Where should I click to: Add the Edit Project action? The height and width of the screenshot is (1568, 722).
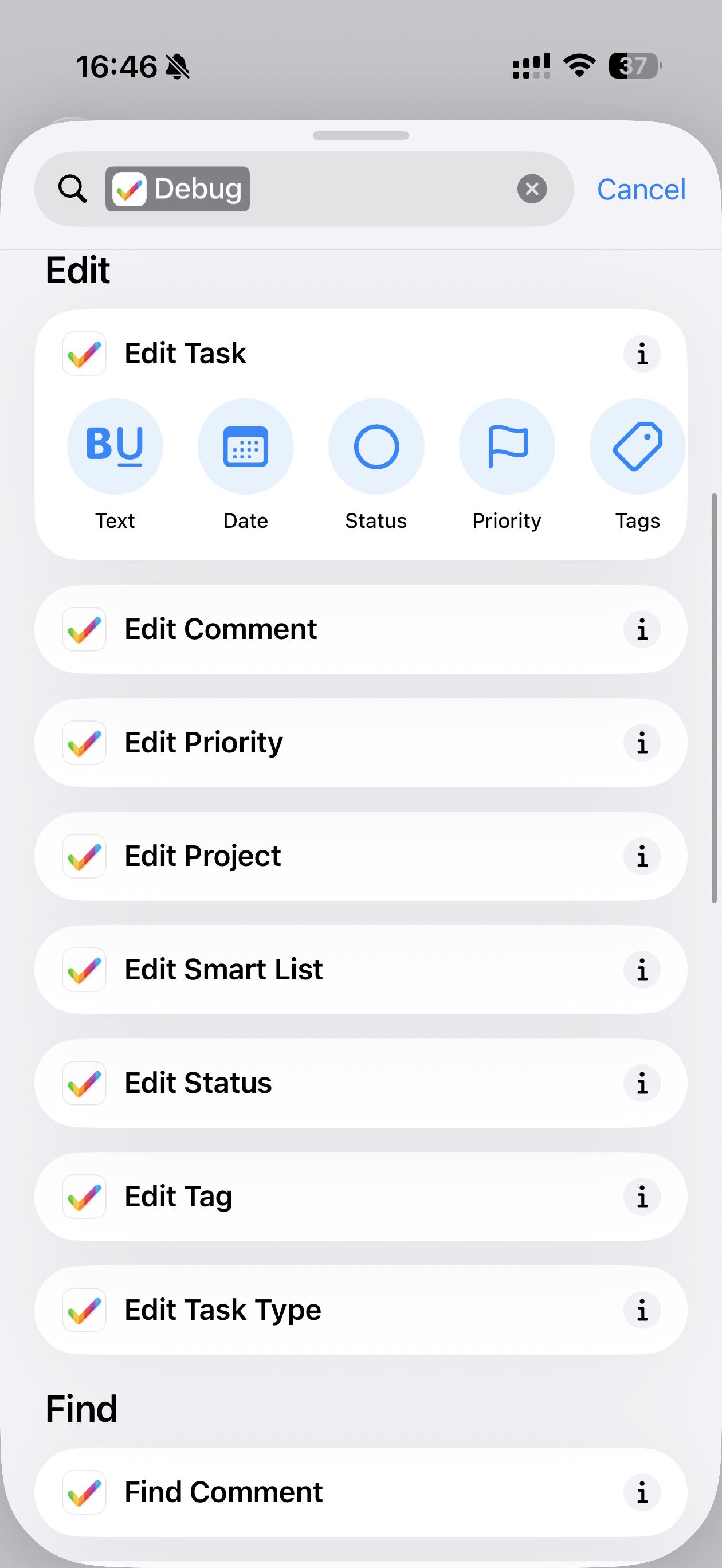coord(304,856)
